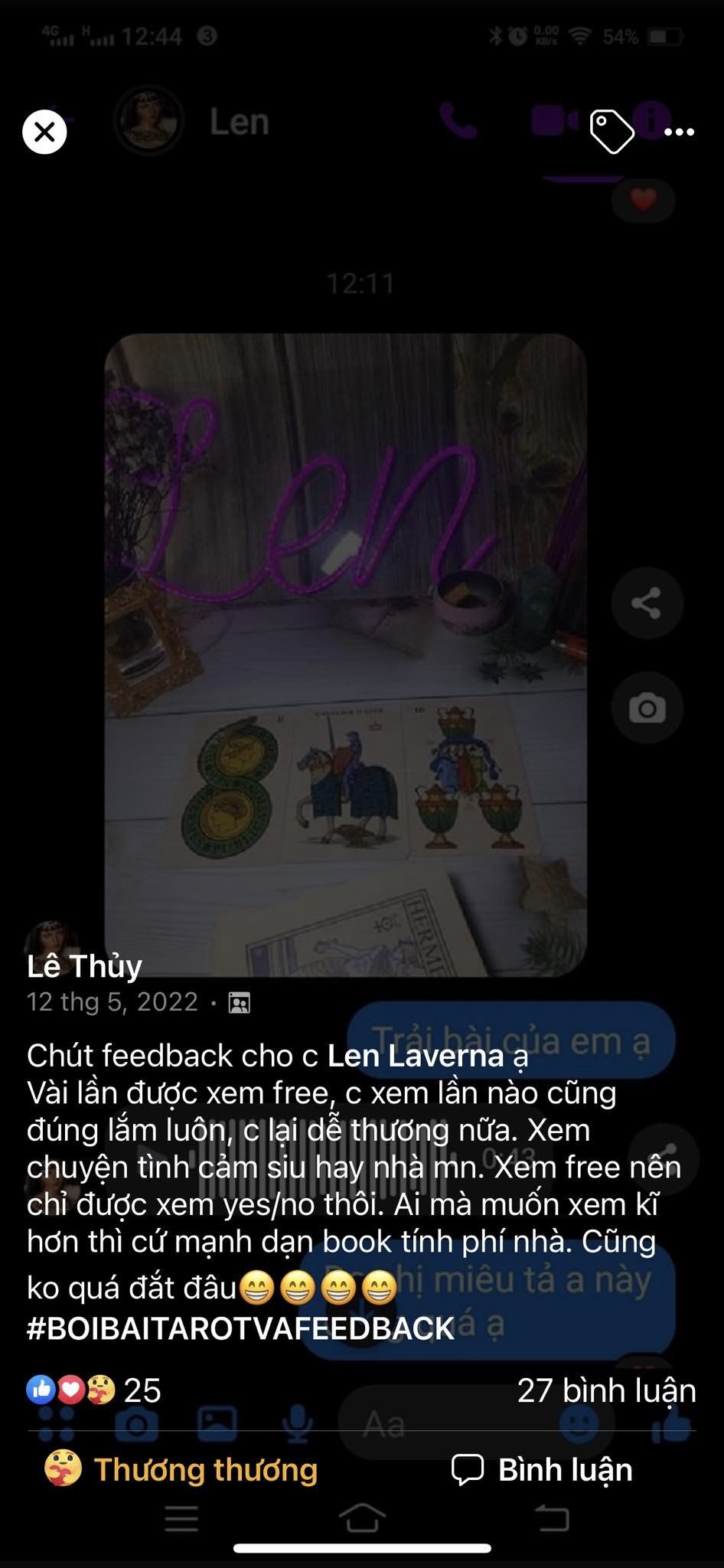View who reacted to the post
724x1568 pixels.
94,1390
